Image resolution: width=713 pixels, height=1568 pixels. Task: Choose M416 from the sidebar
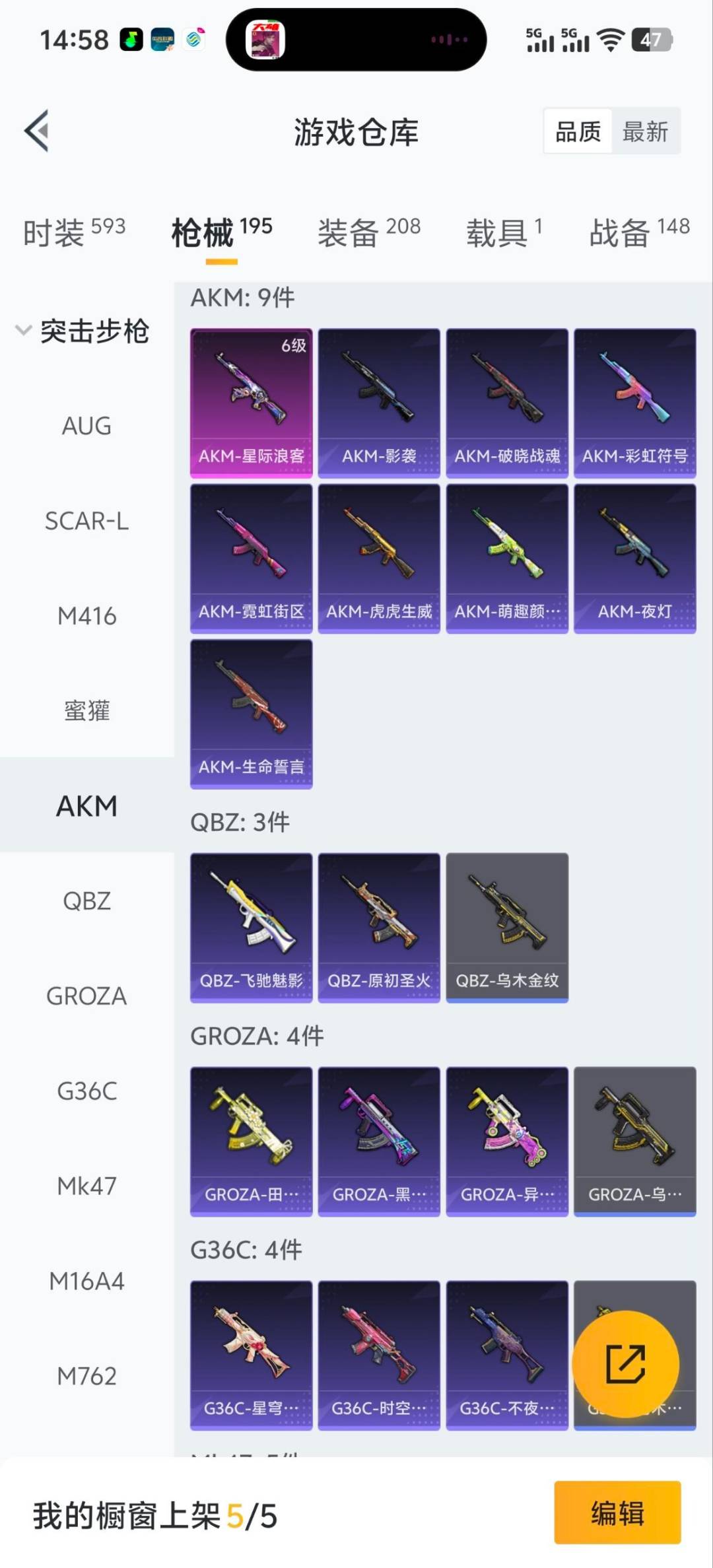click(86, 616)
